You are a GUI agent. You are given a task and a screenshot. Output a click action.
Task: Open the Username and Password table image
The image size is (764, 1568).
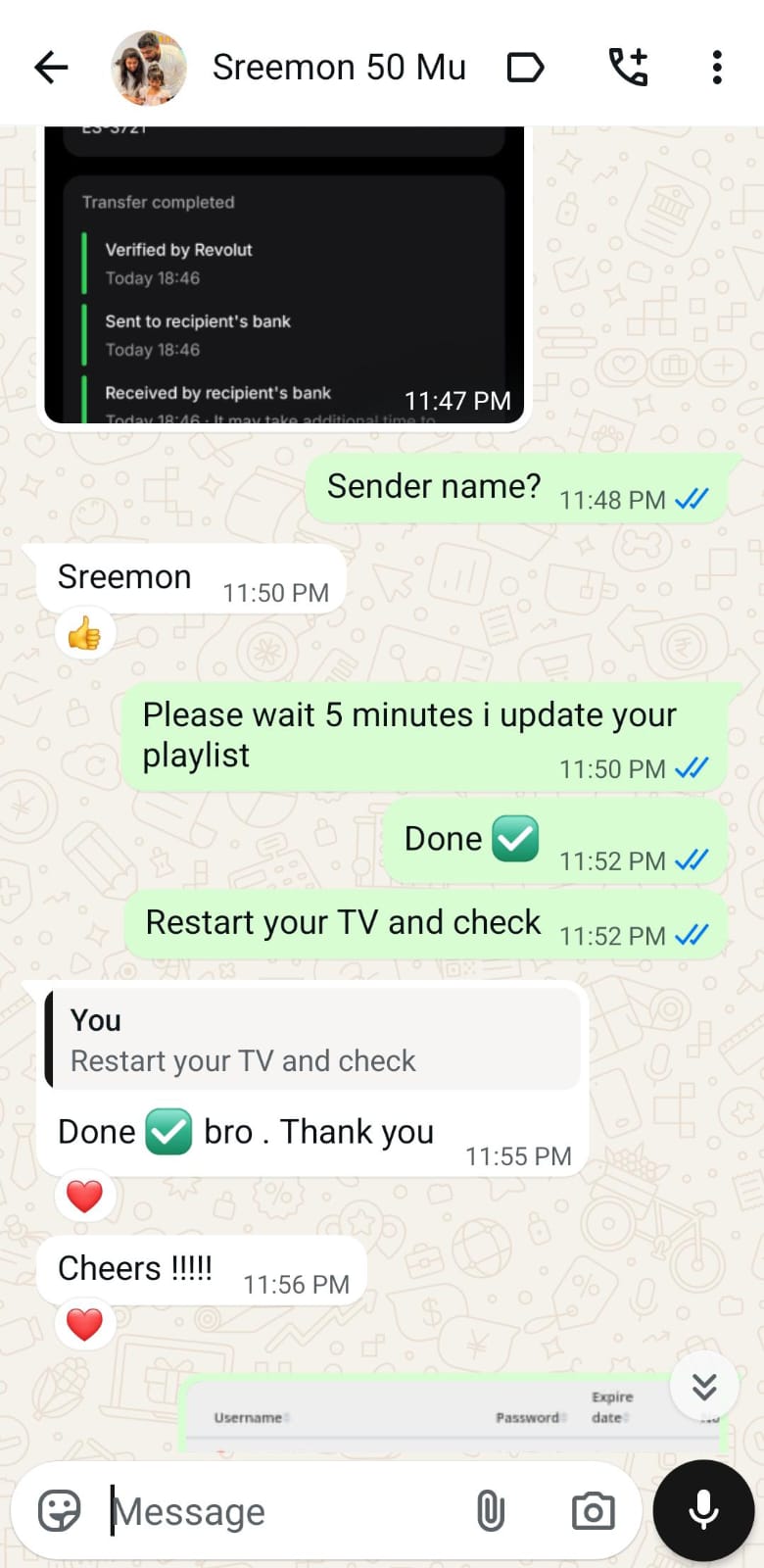coord(431,1416)
